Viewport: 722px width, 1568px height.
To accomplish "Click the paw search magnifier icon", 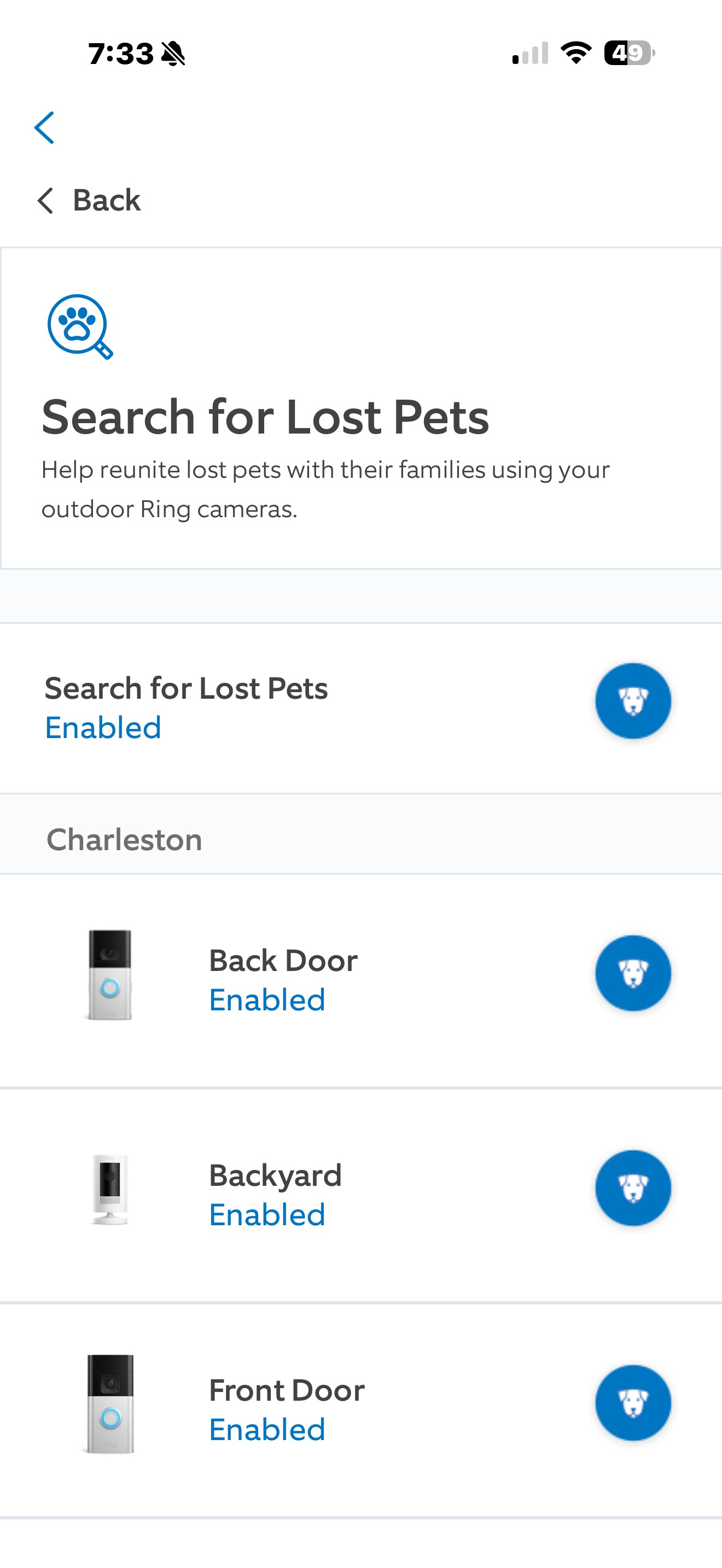I will click(x=80, y=327).
